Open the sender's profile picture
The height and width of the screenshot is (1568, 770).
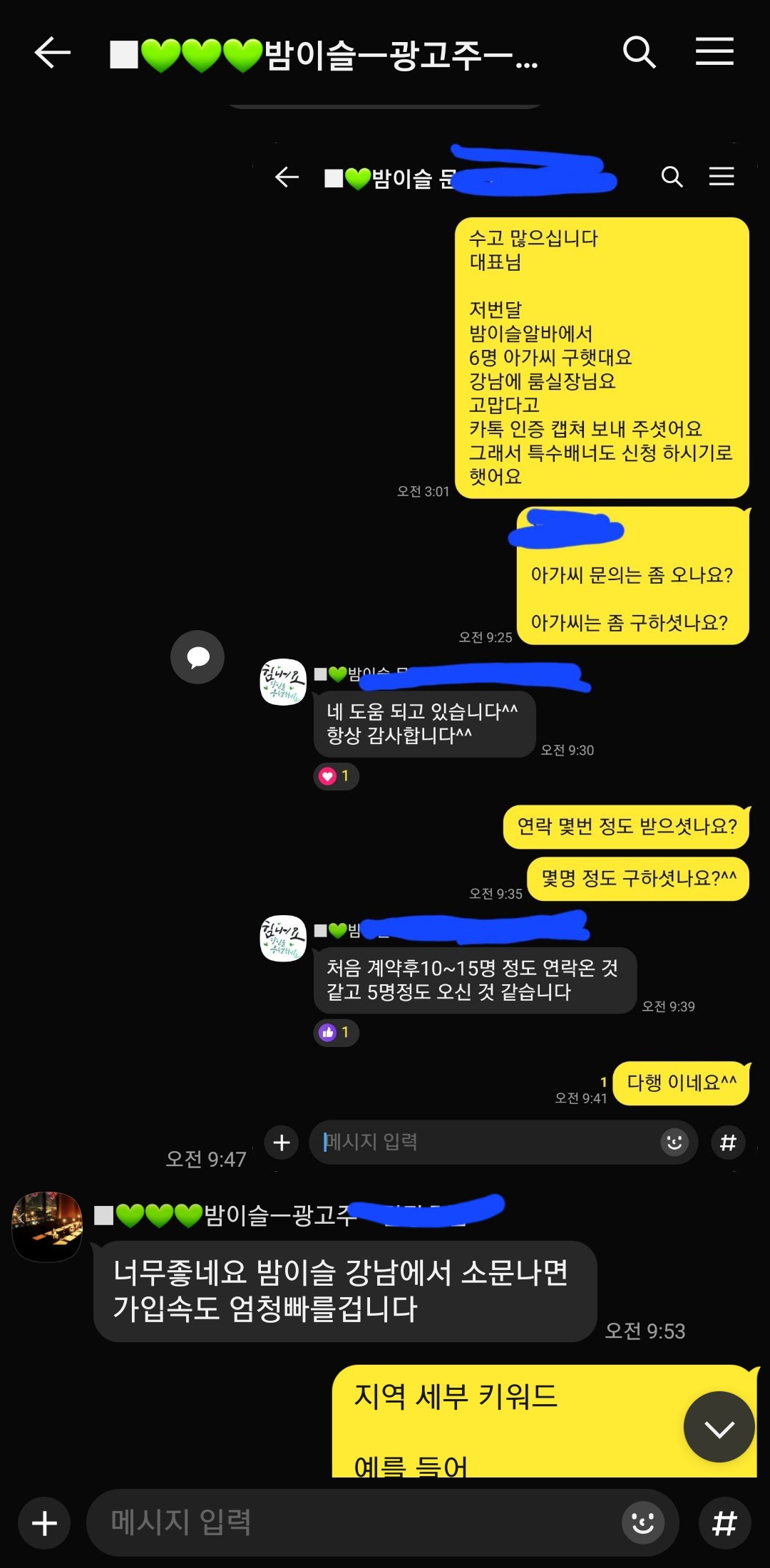[47, 1227]
